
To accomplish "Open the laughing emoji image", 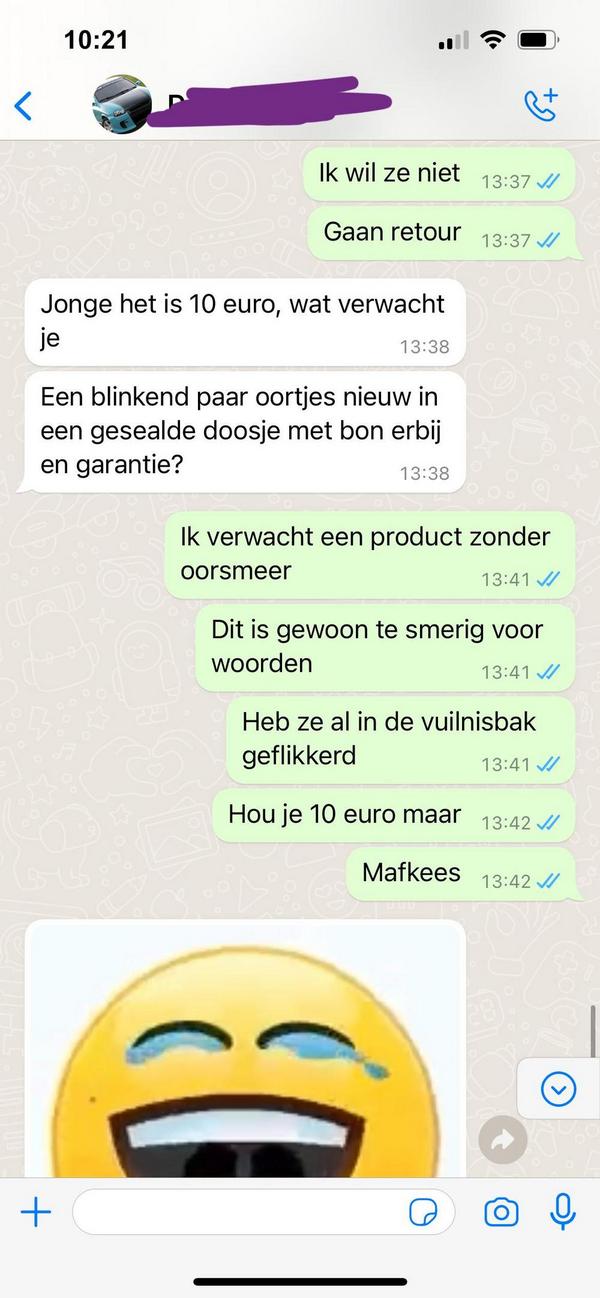I will (245, 1050).
